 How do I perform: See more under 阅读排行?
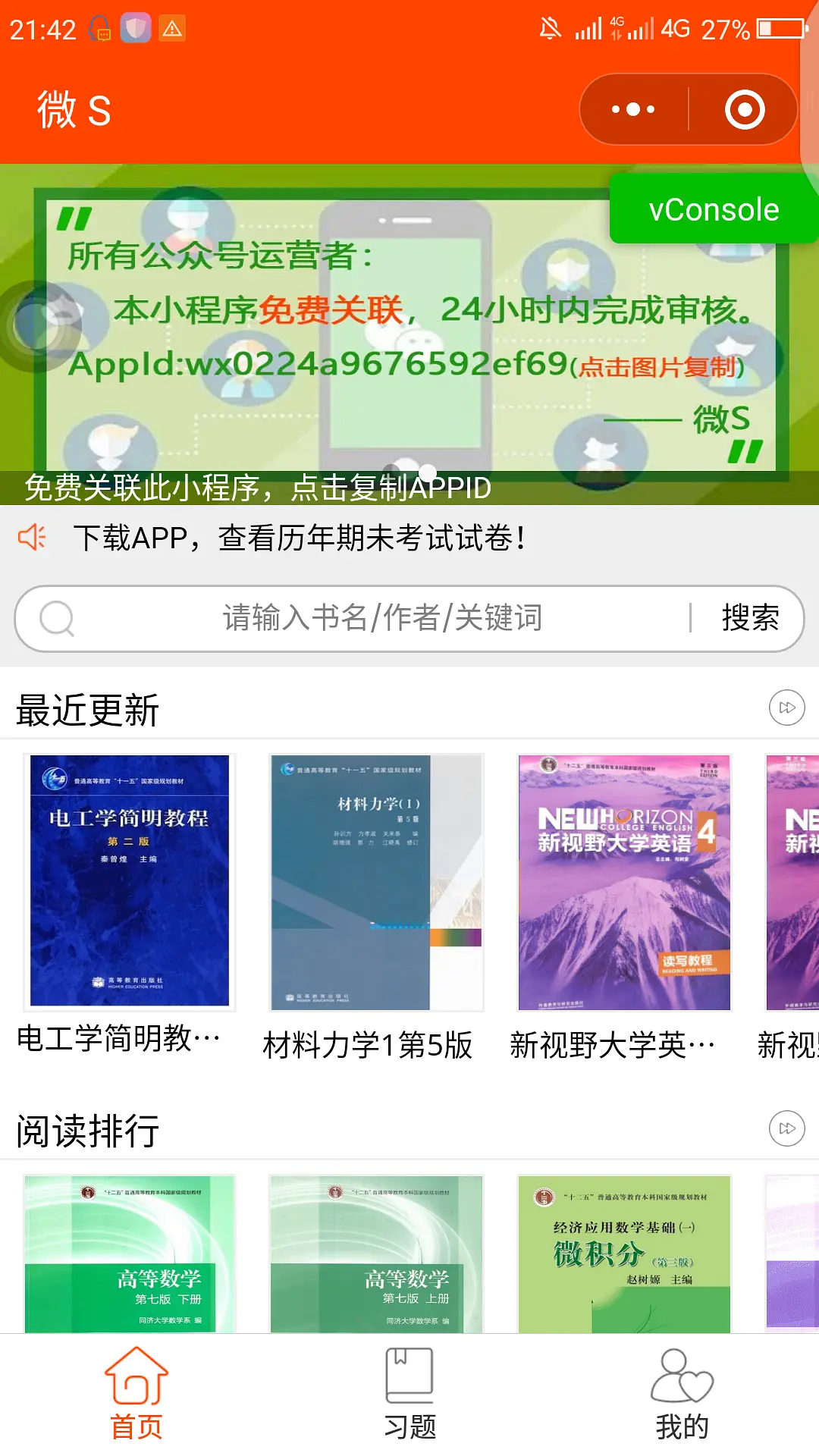[x=786, y=1128]
